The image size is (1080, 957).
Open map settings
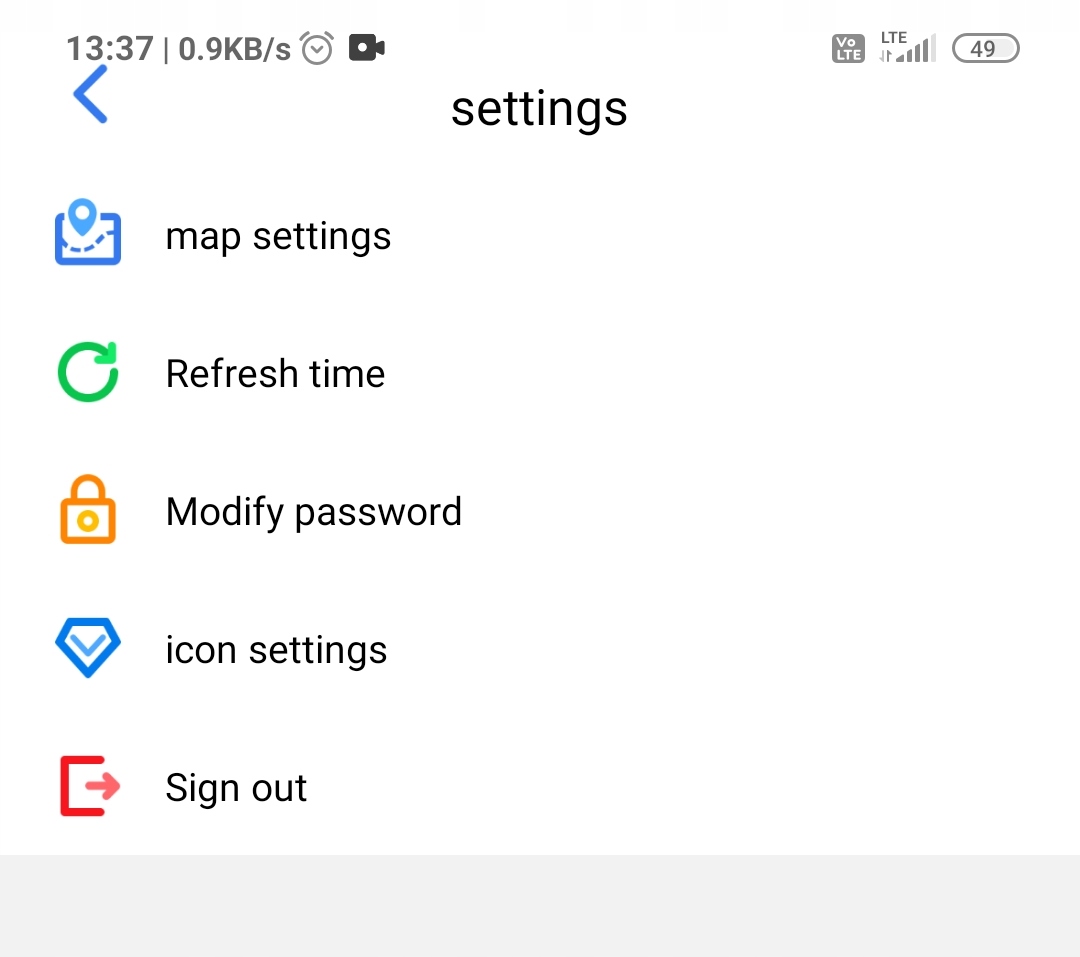pyautogui.click(x=278, y=237)
